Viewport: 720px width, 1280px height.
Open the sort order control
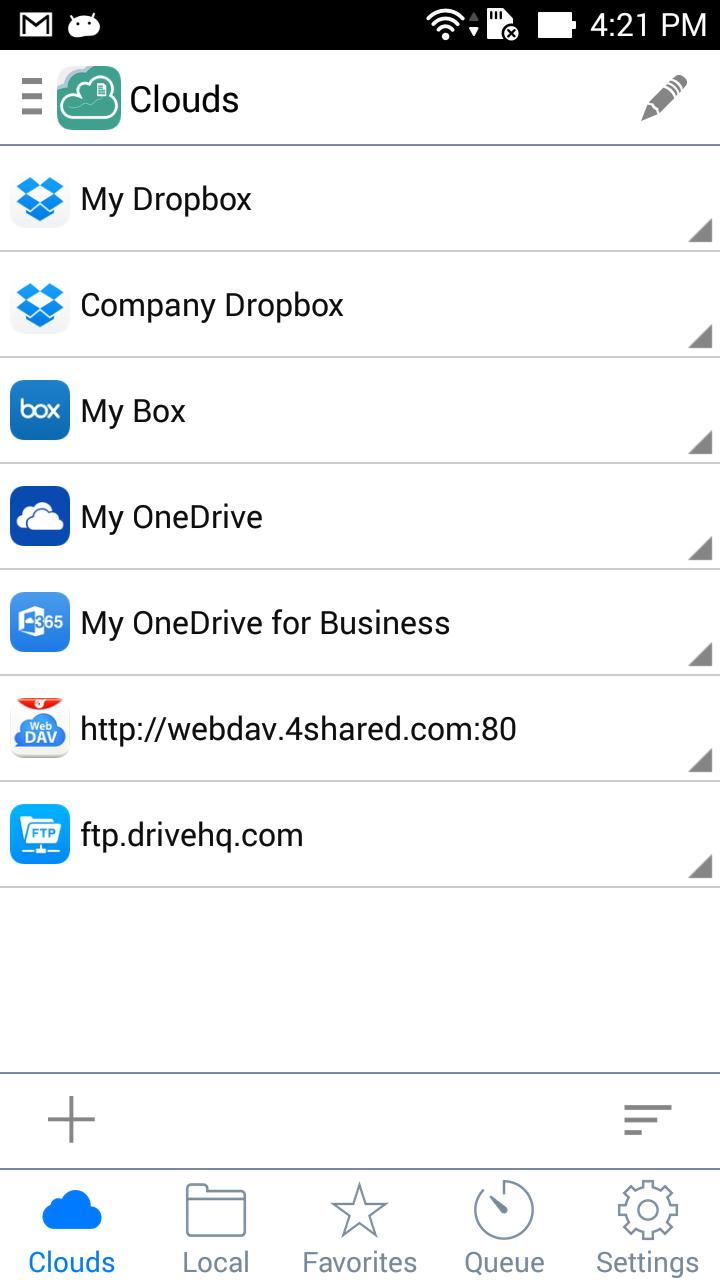(x=646, y=1120)
